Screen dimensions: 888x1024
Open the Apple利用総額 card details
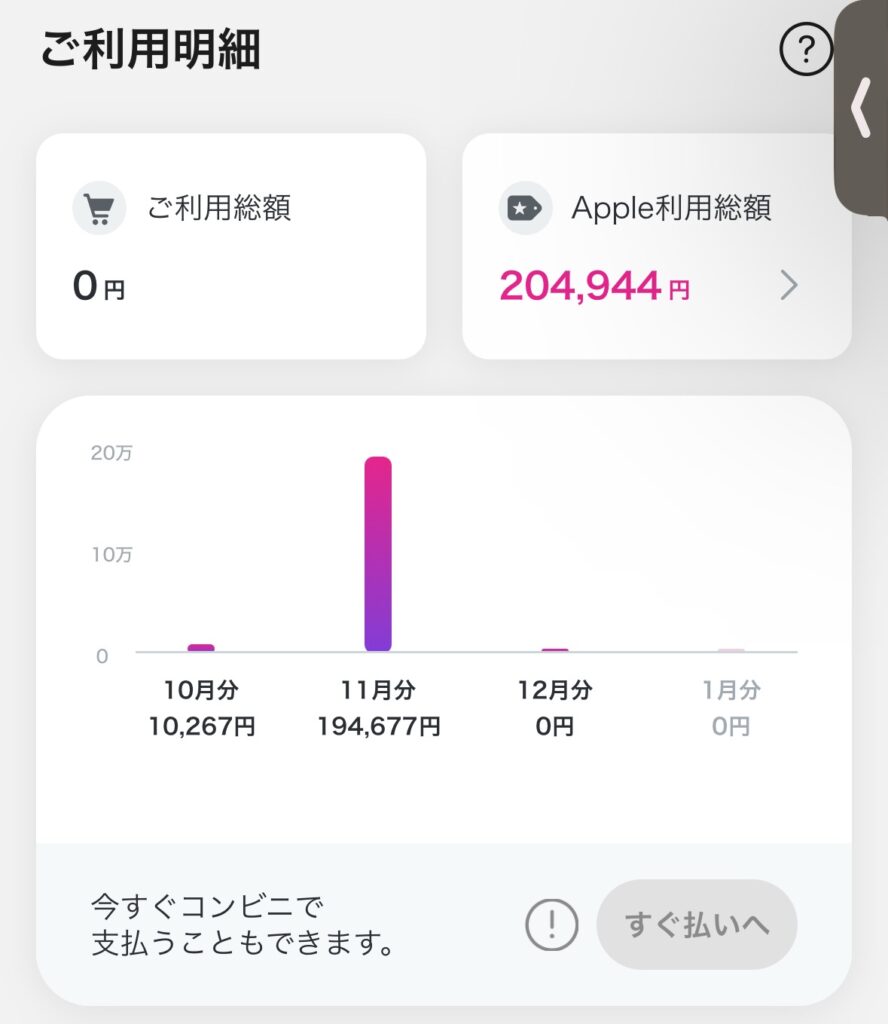[656, 246]
